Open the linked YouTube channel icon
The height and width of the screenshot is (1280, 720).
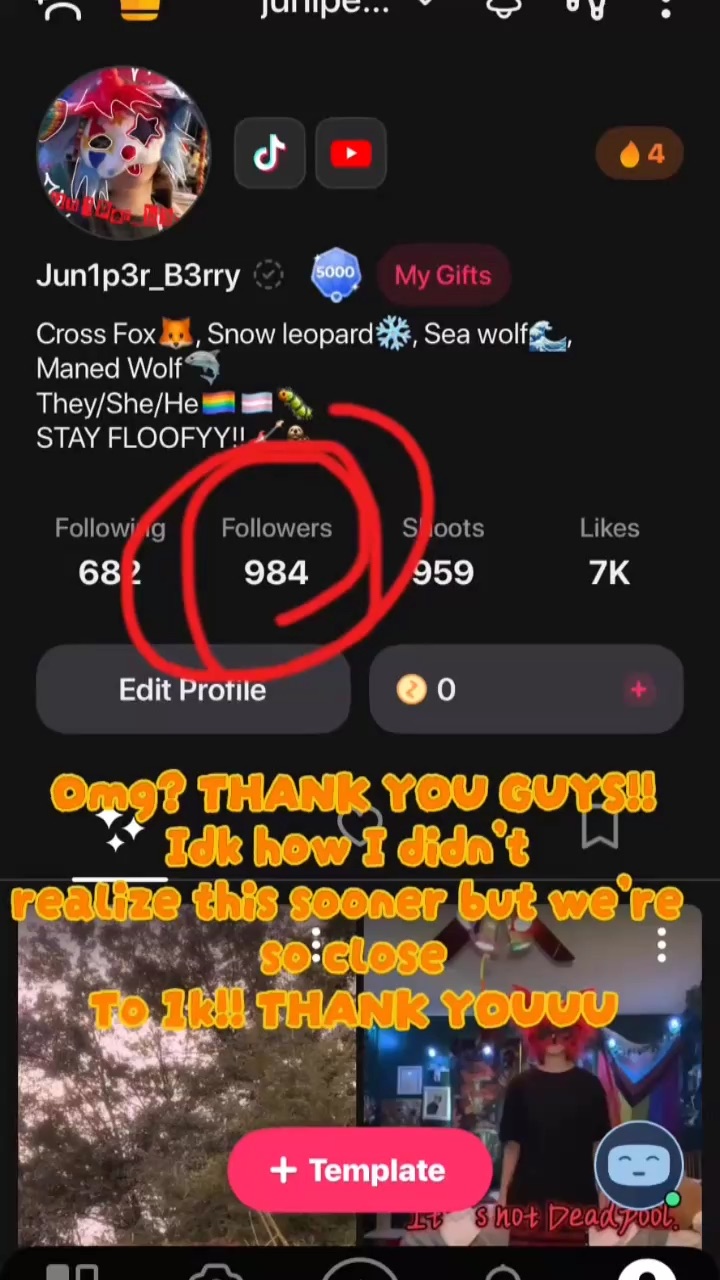point(351,153)
